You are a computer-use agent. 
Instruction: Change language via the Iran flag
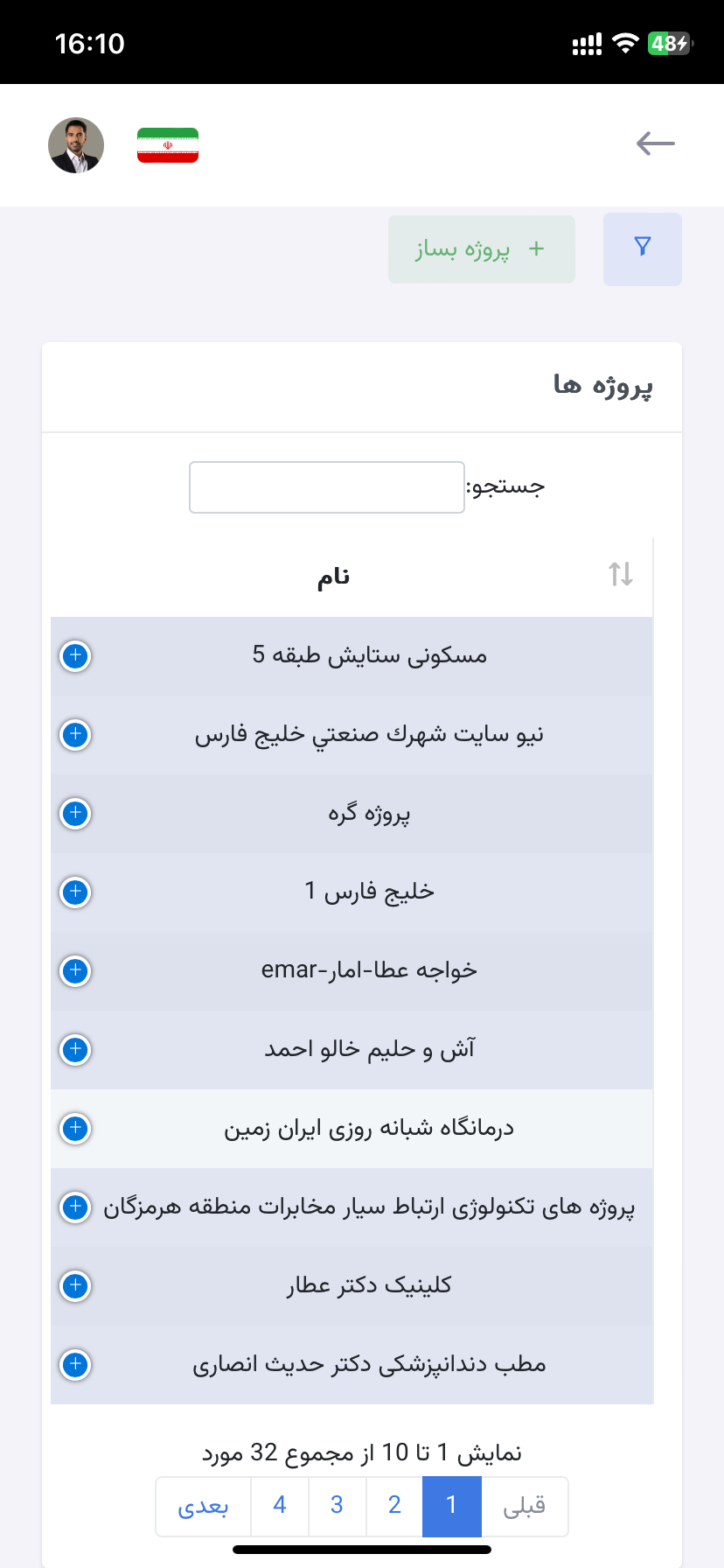(x=168, y=145)
